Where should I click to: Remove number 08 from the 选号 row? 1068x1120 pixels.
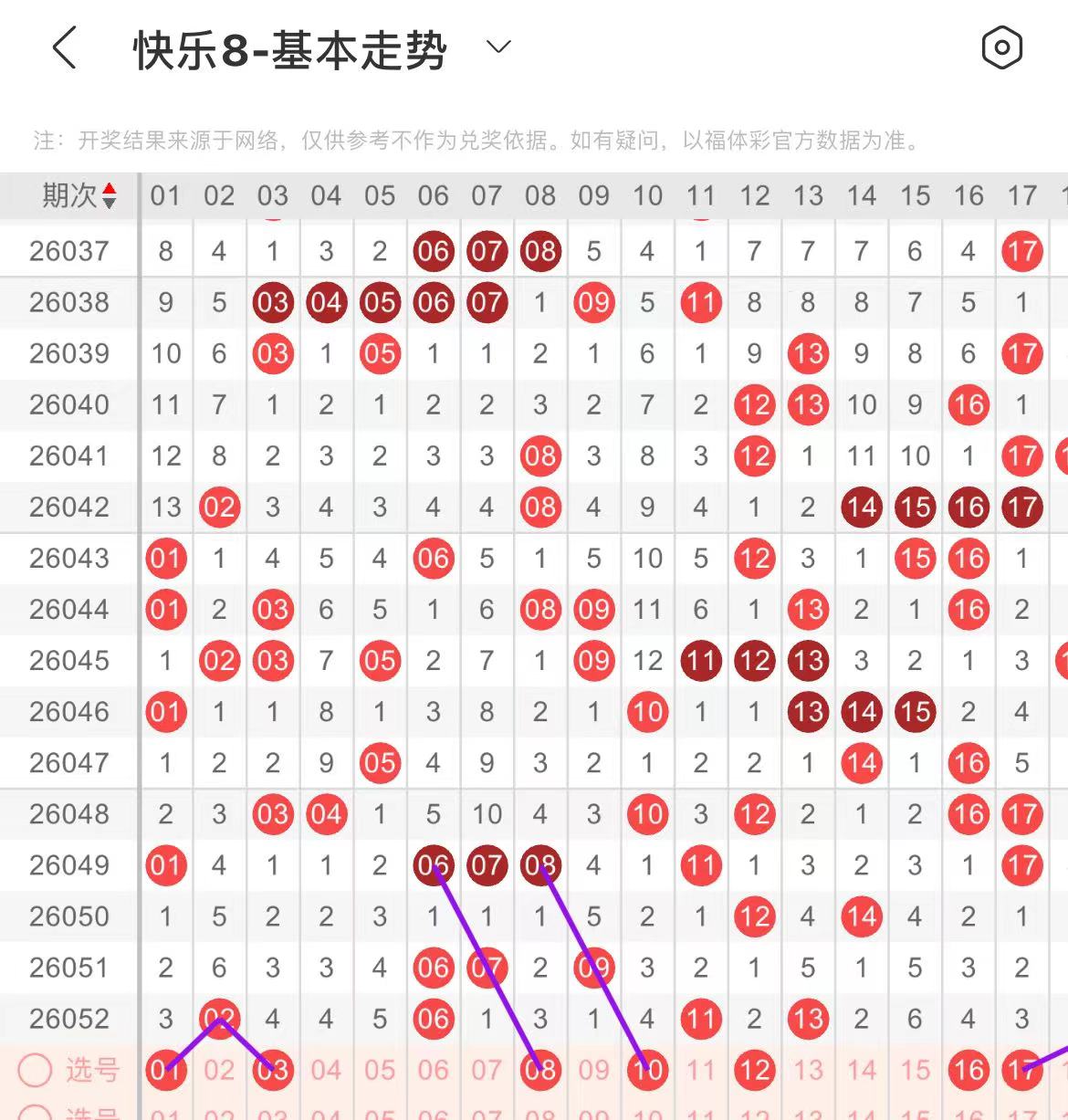(540, 1070)
